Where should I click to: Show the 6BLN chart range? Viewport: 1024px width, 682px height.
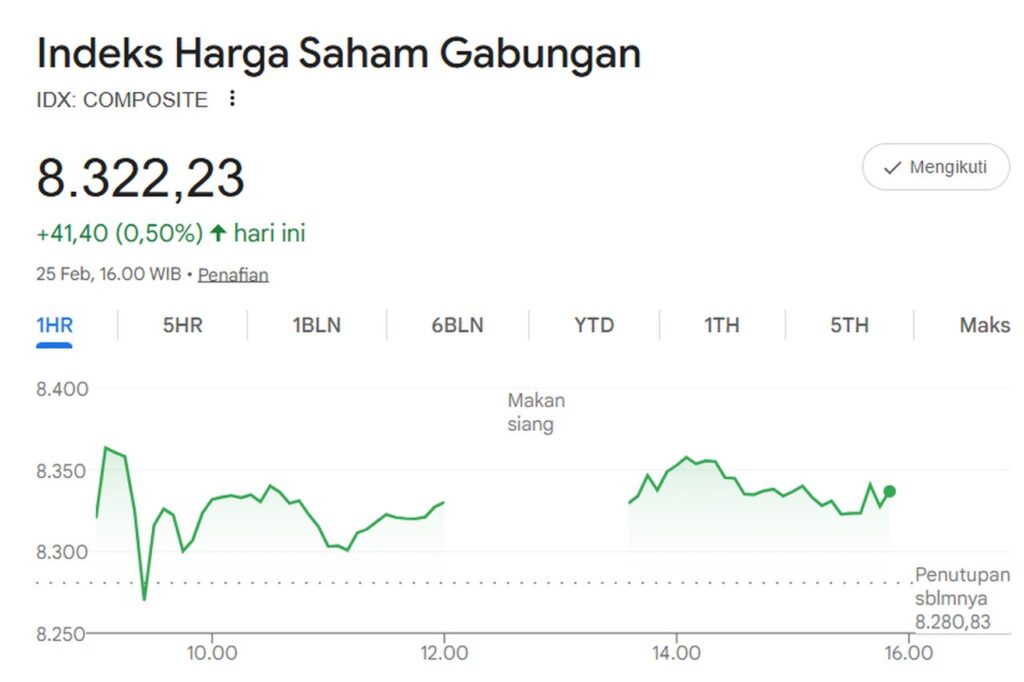[457, 325]
